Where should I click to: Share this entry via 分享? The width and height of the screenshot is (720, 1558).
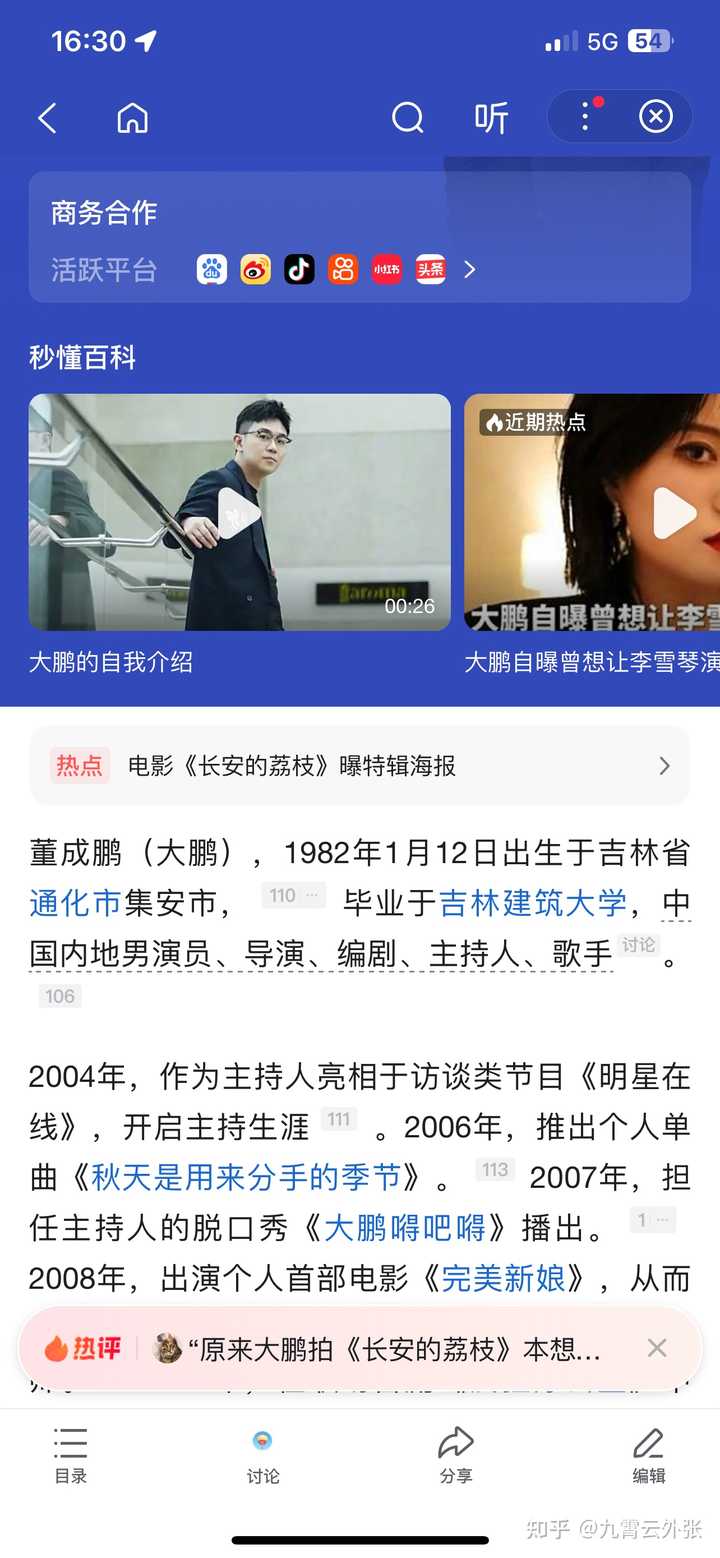click(x=456, y=1455)
